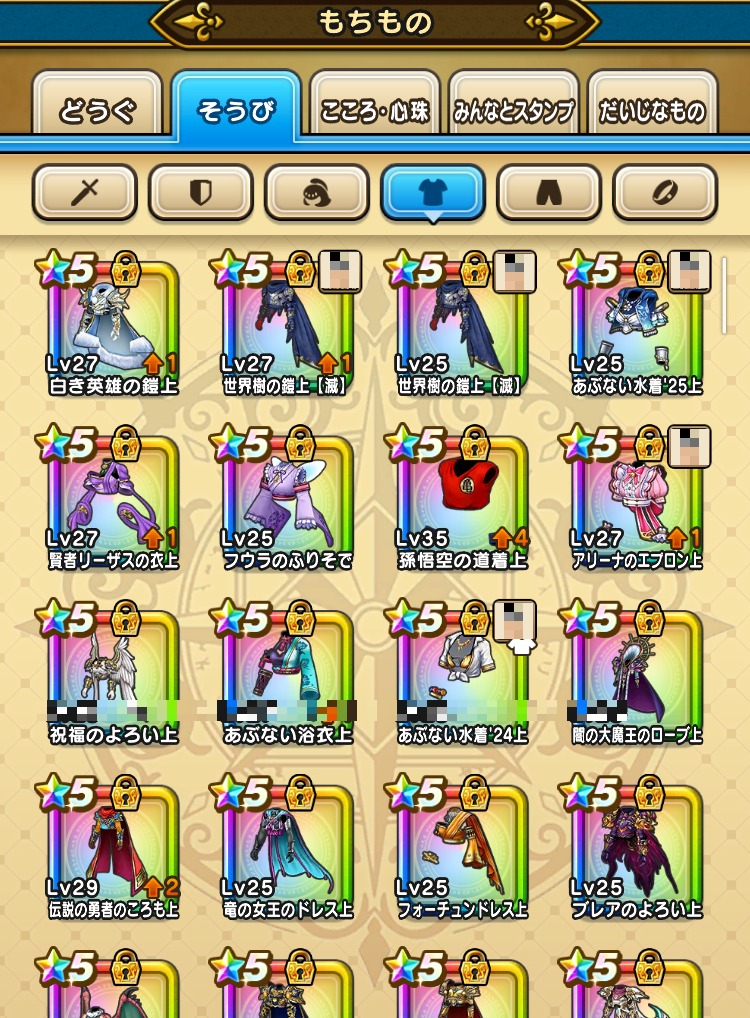This screenshot has height=1018, width=750.
Task: Select 孫悟空の道着上 card
Action: [x=461, y=500]
